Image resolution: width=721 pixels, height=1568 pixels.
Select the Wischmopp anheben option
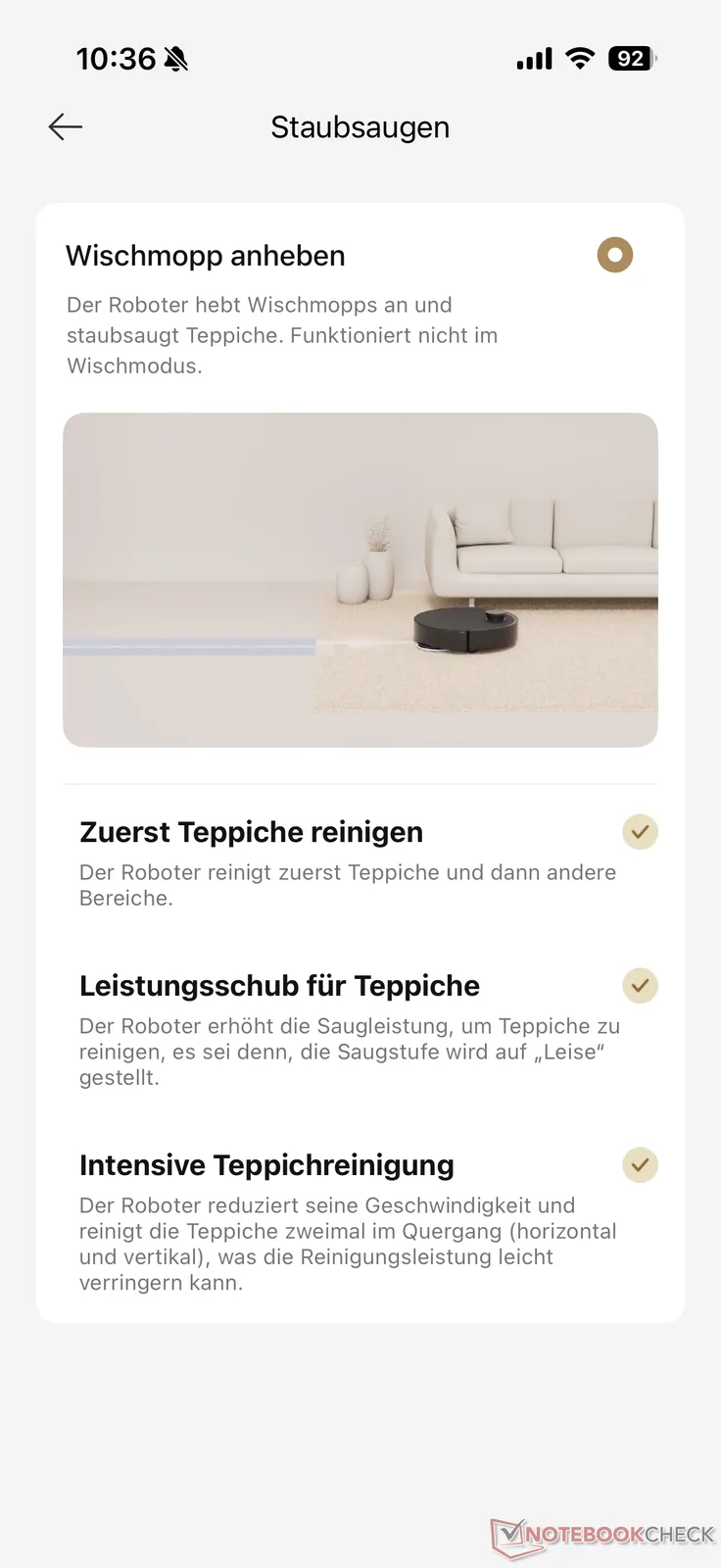[615, 256]
